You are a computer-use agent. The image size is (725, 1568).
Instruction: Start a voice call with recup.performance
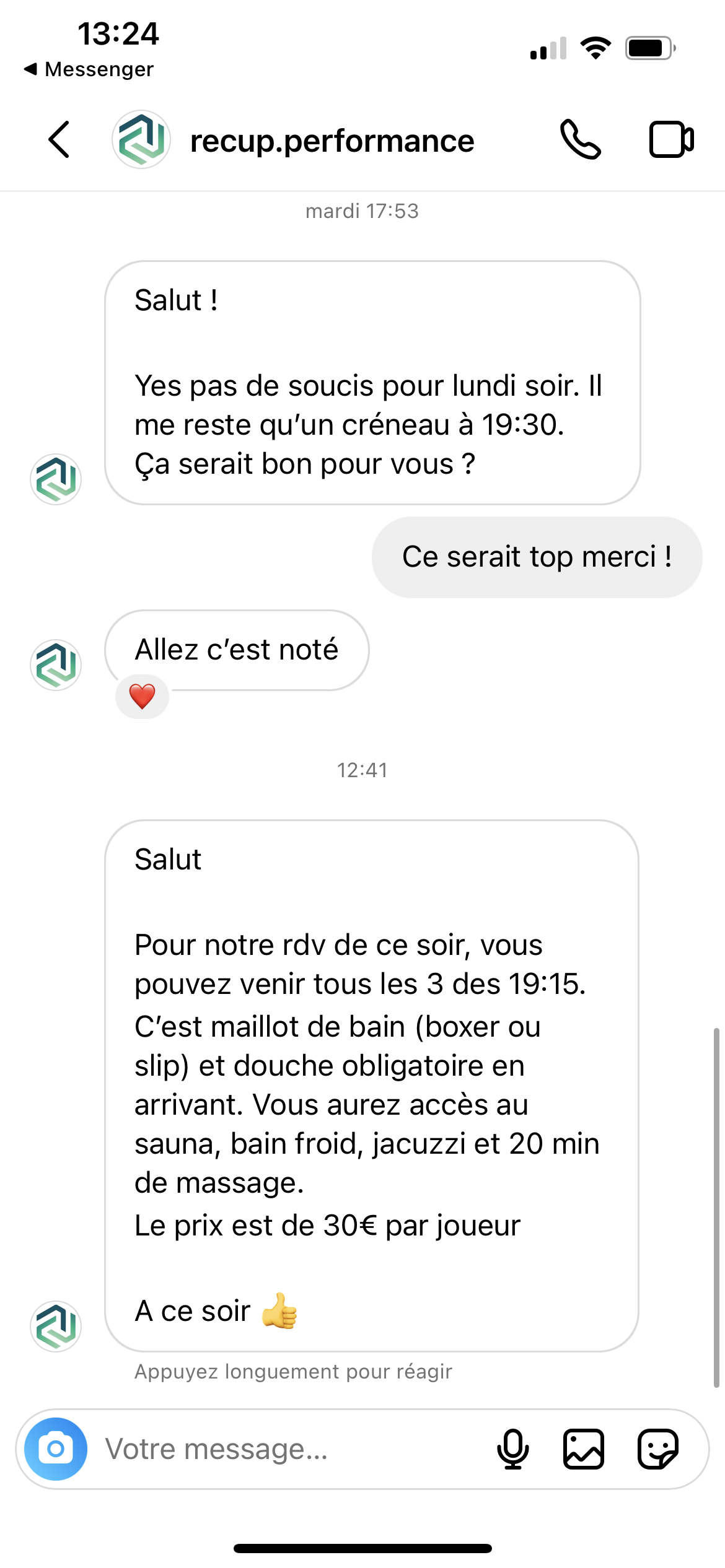(x=580, y=140)
